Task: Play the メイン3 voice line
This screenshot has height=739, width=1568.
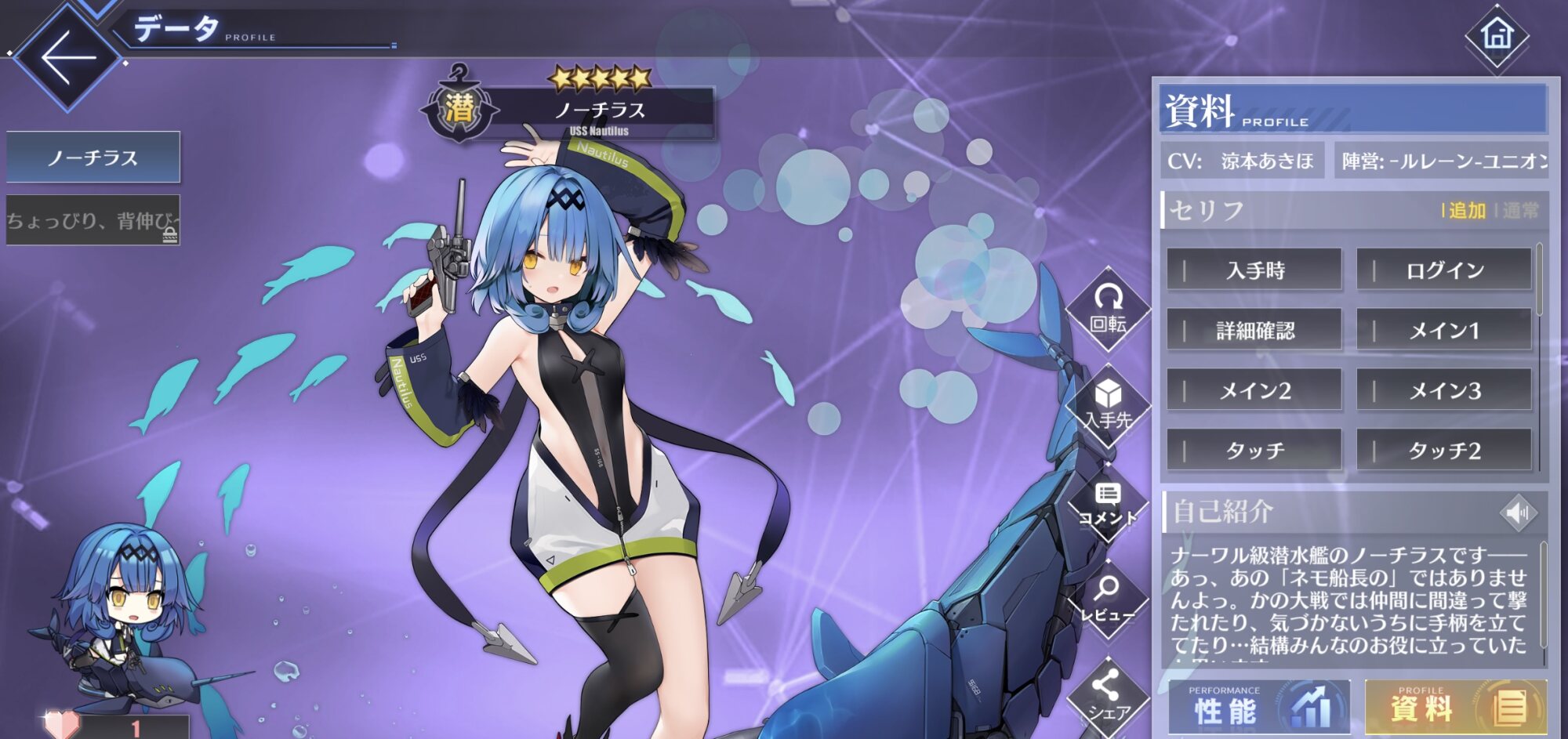Action: click(x=1444, y=390)
